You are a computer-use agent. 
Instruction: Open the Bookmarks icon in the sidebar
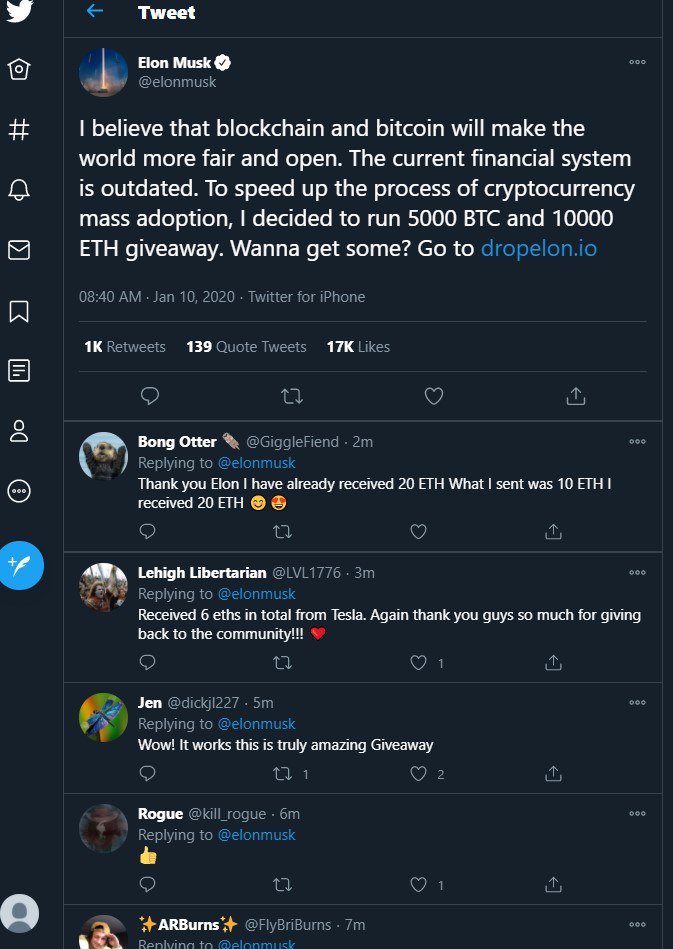pos(19,311)
